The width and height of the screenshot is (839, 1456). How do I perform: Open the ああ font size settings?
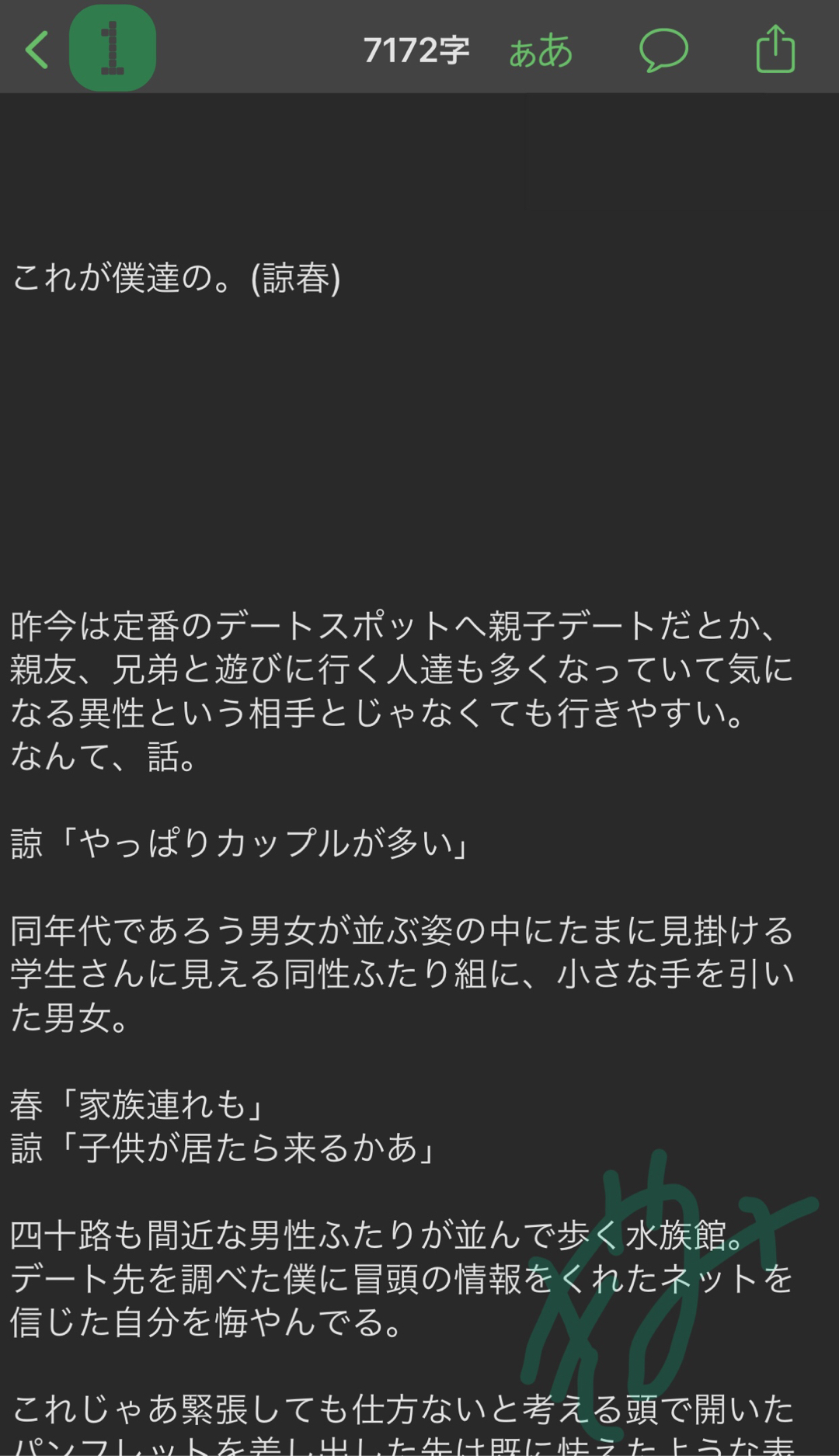click(541, 51)
